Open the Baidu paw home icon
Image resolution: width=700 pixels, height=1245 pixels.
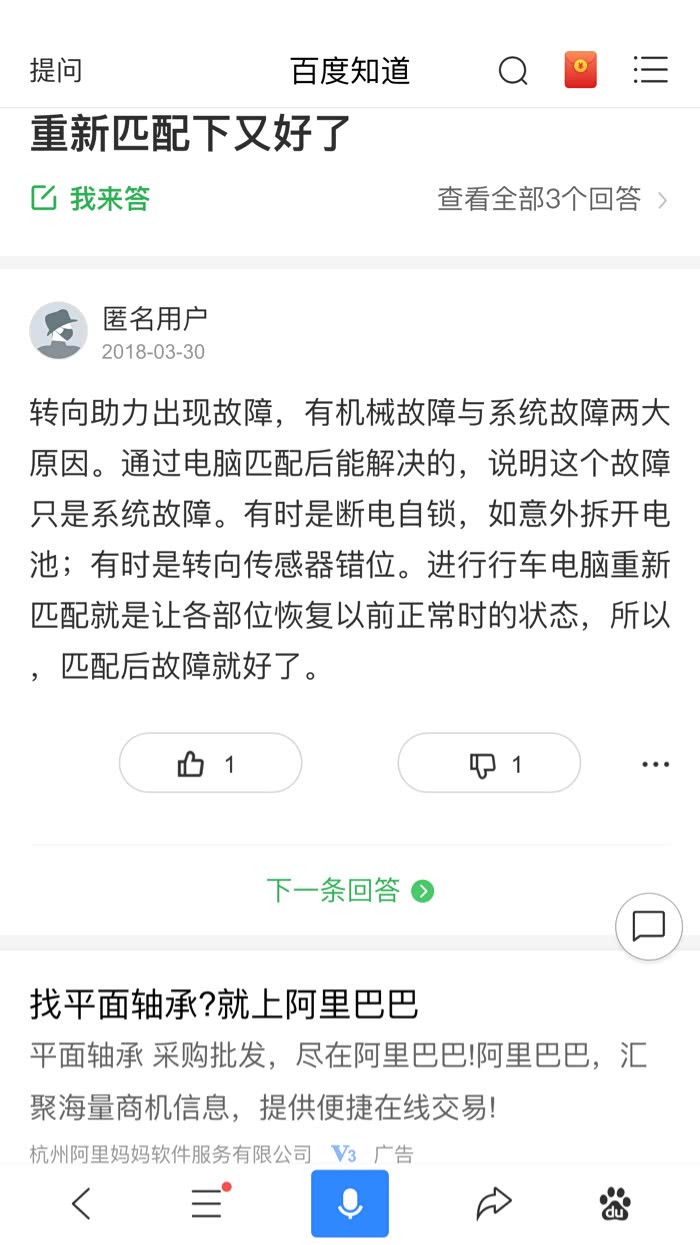[x=616, y=1204]
